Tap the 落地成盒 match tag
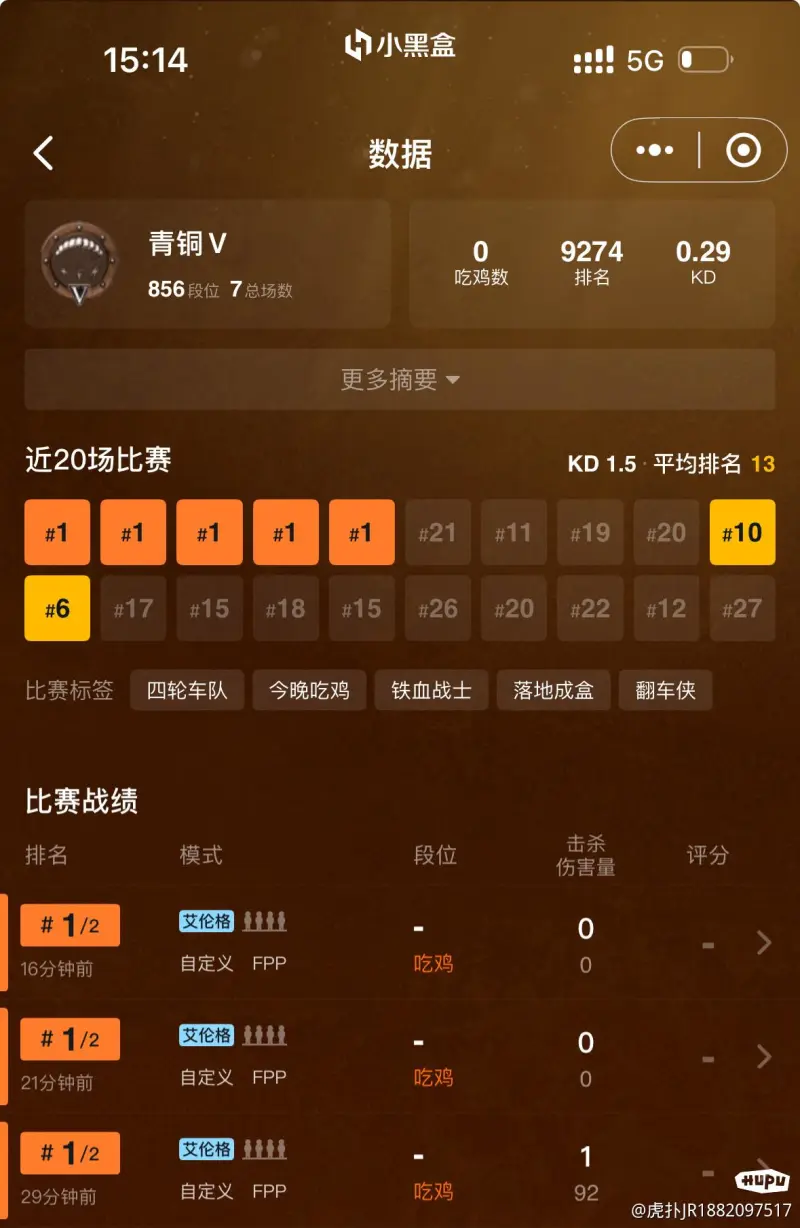This screenshot has height=1228, width=800. (553, 690)
